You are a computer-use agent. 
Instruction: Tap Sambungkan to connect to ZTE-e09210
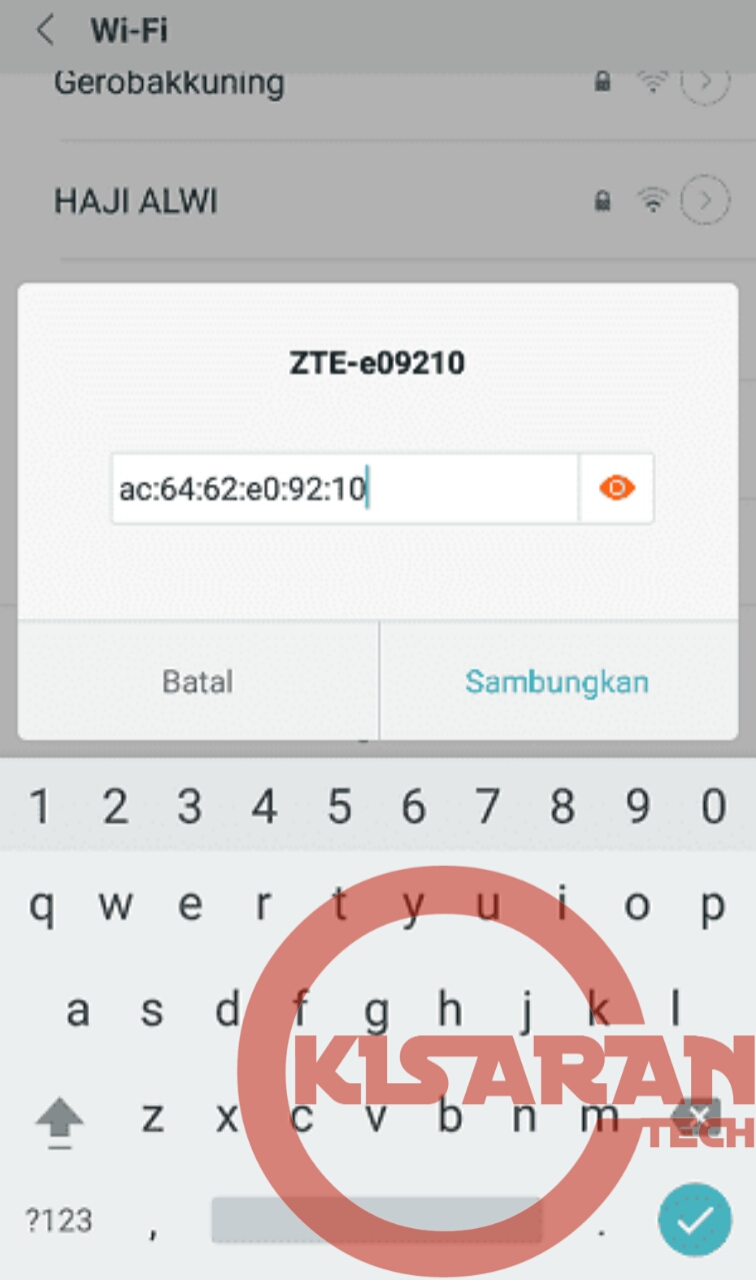(557, 682)
